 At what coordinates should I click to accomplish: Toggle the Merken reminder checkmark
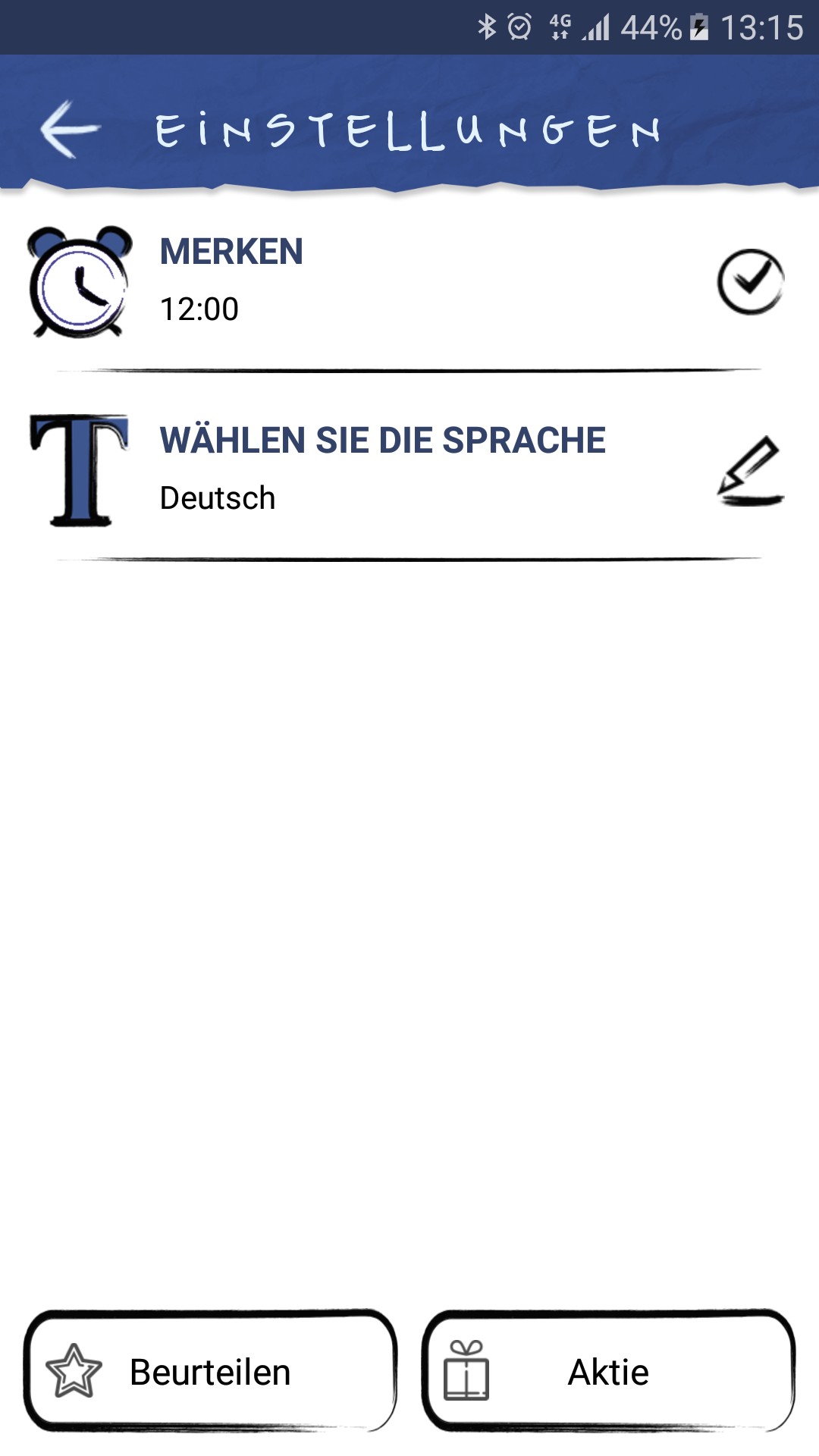[750, 281]
